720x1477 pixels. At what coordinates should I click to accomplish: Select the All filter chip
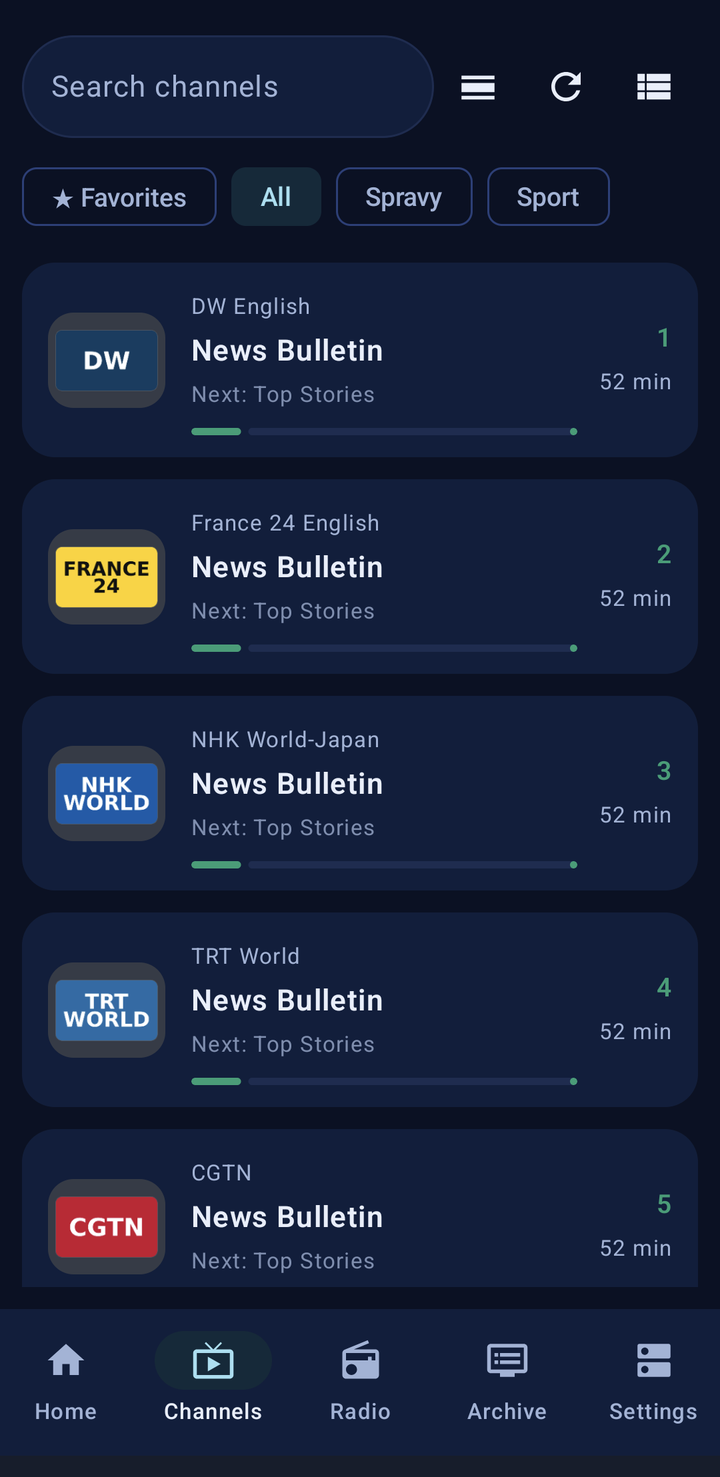(x=276, y=197)
